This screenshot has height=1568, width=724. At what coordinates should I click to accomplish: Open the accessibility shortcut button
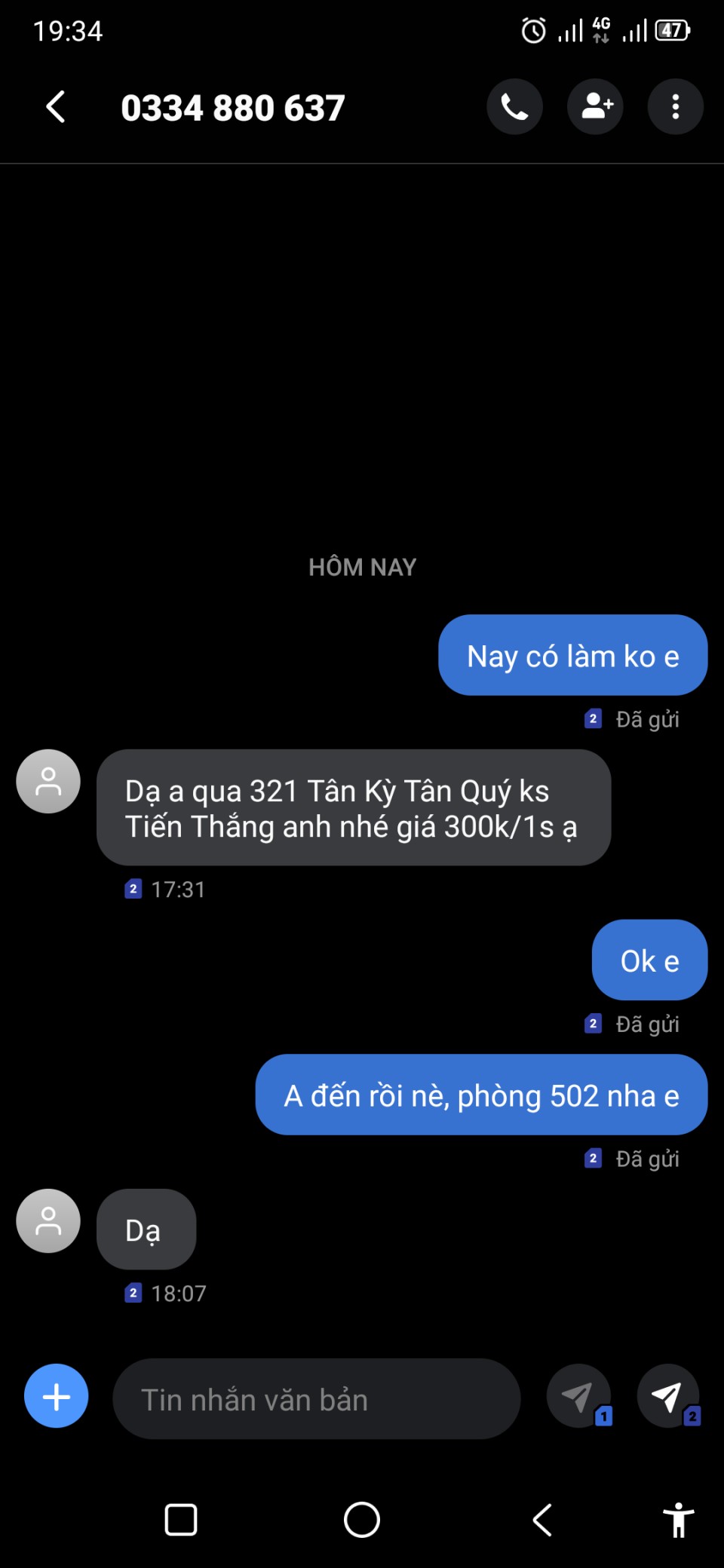point(678,1520)
